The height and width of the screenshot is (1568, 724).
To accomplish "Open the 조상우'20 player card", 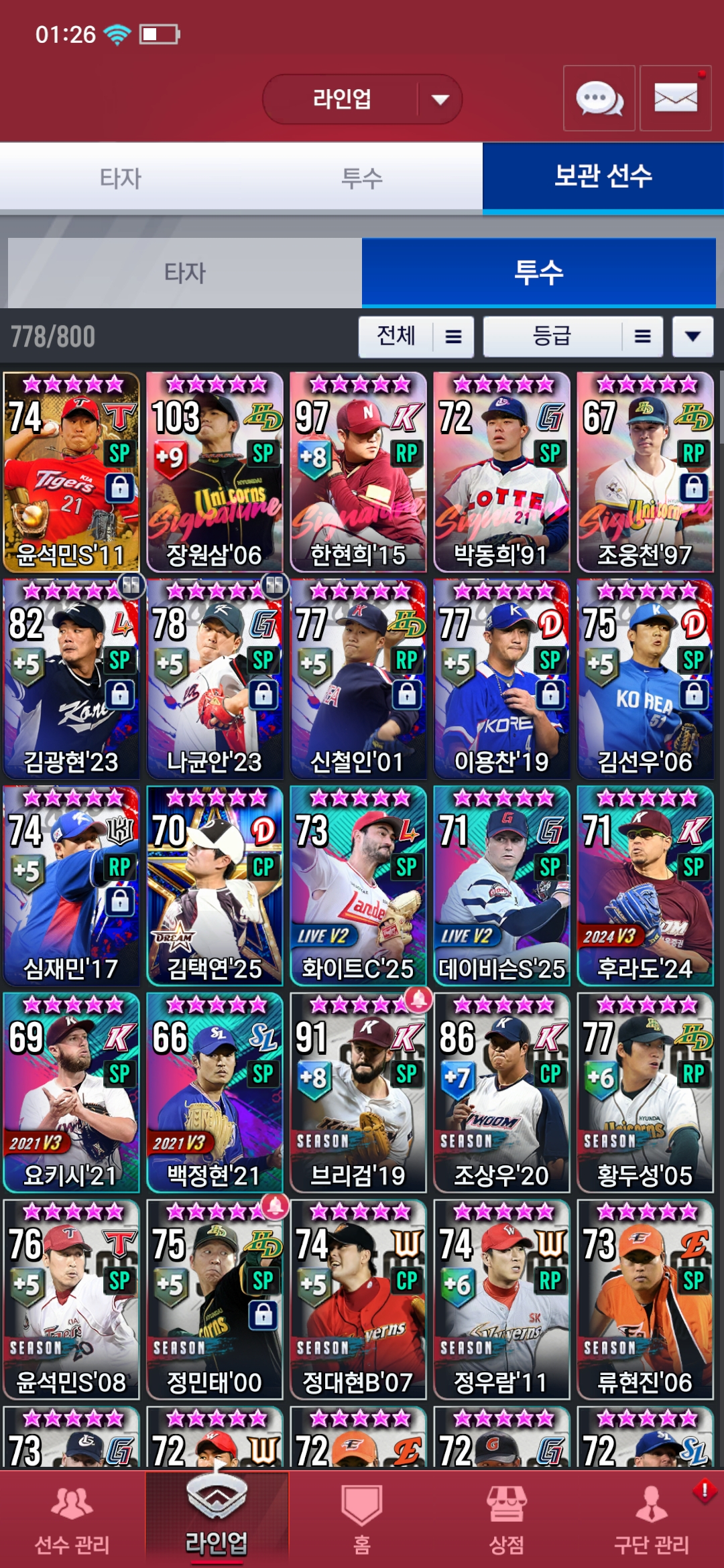I will click(x=501, y=1092).
